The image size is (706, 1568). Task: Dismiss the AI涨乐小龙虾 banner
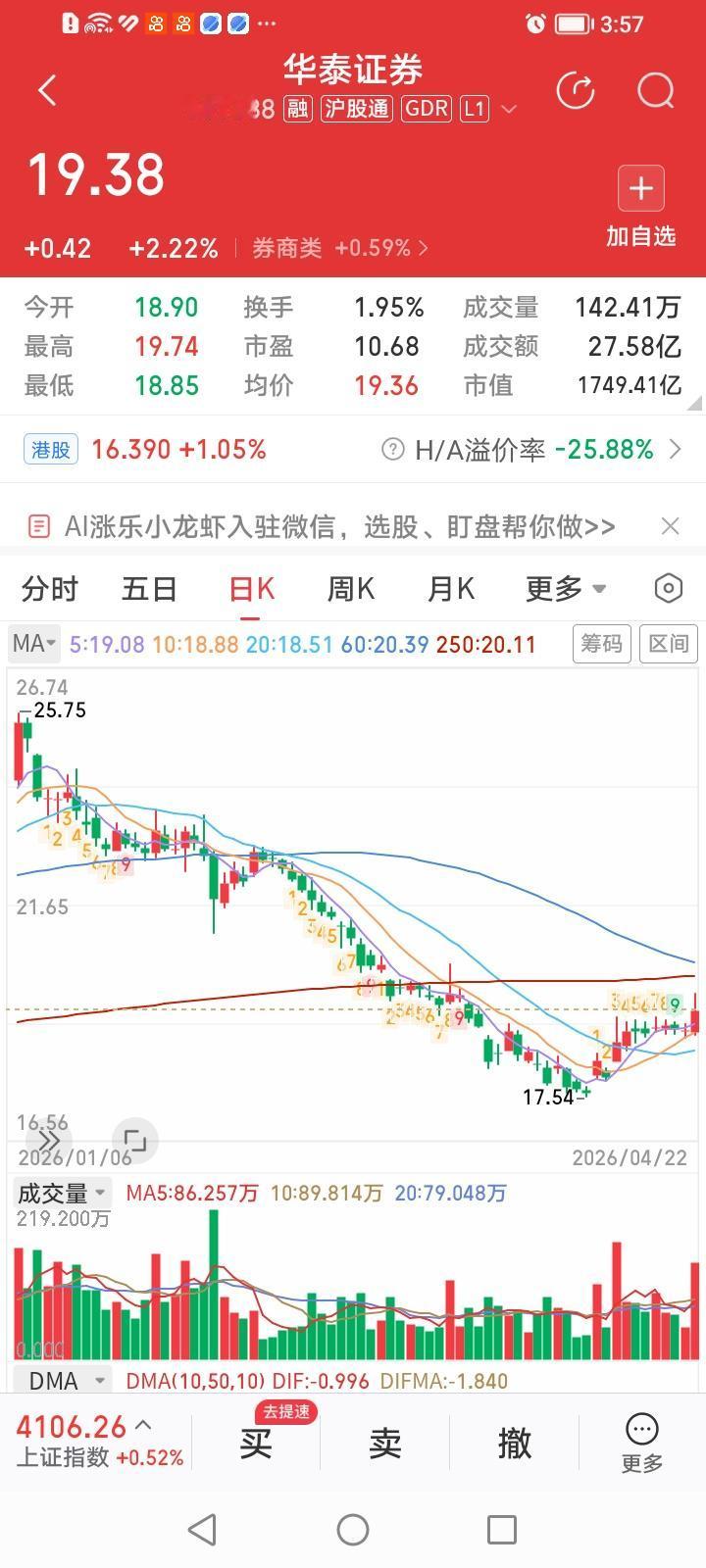tap(670, 526)
